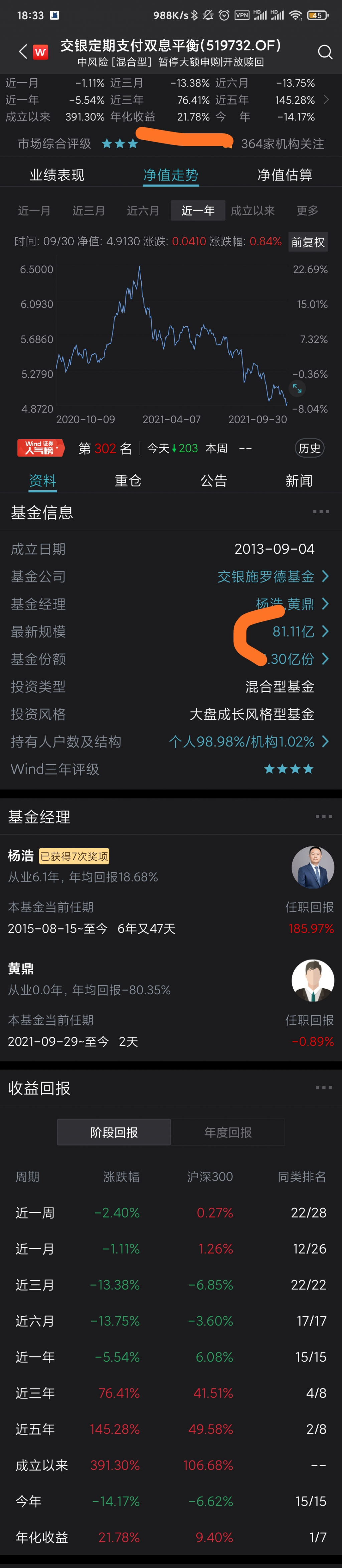Select the 近六月 chart range

pos(143,211)
